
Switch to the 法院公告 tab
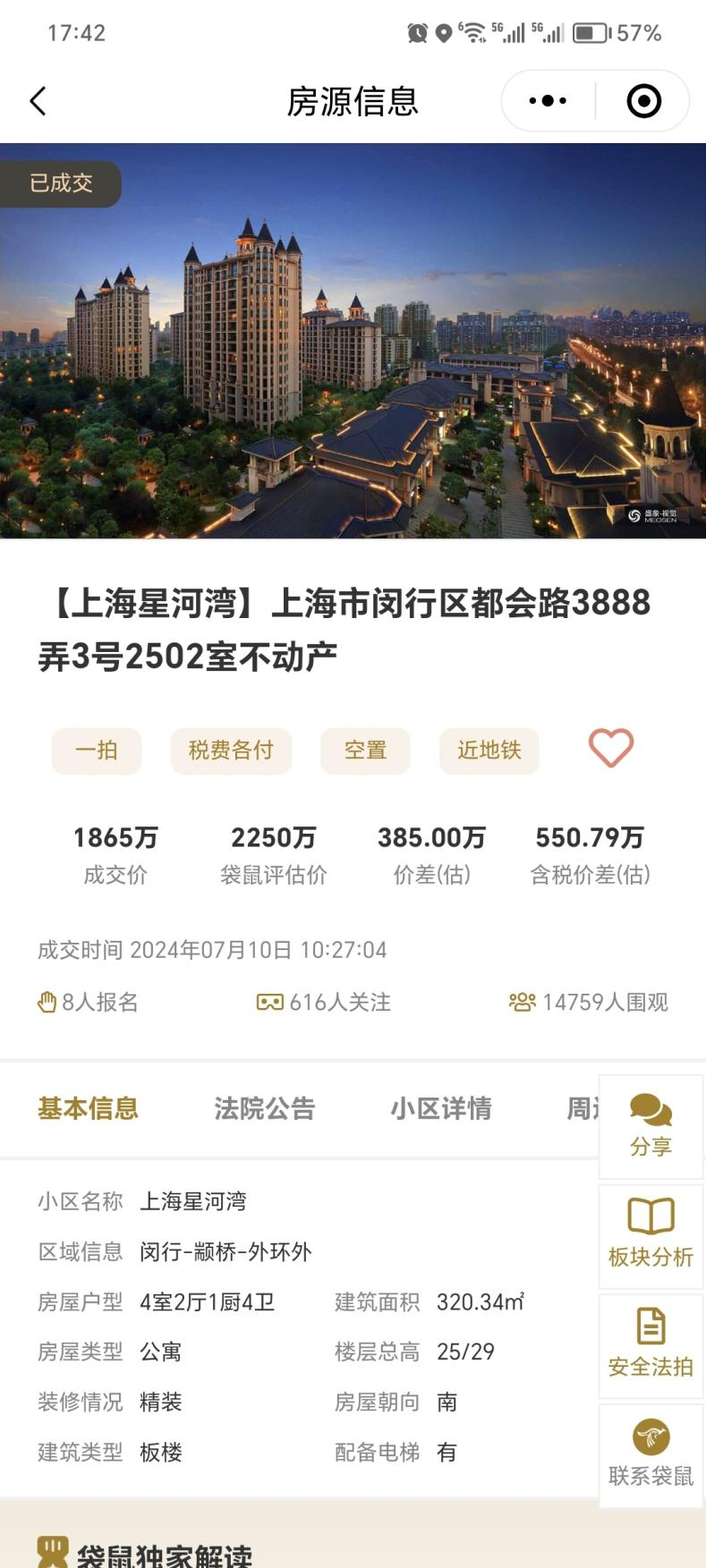[x=264, y=1108]
